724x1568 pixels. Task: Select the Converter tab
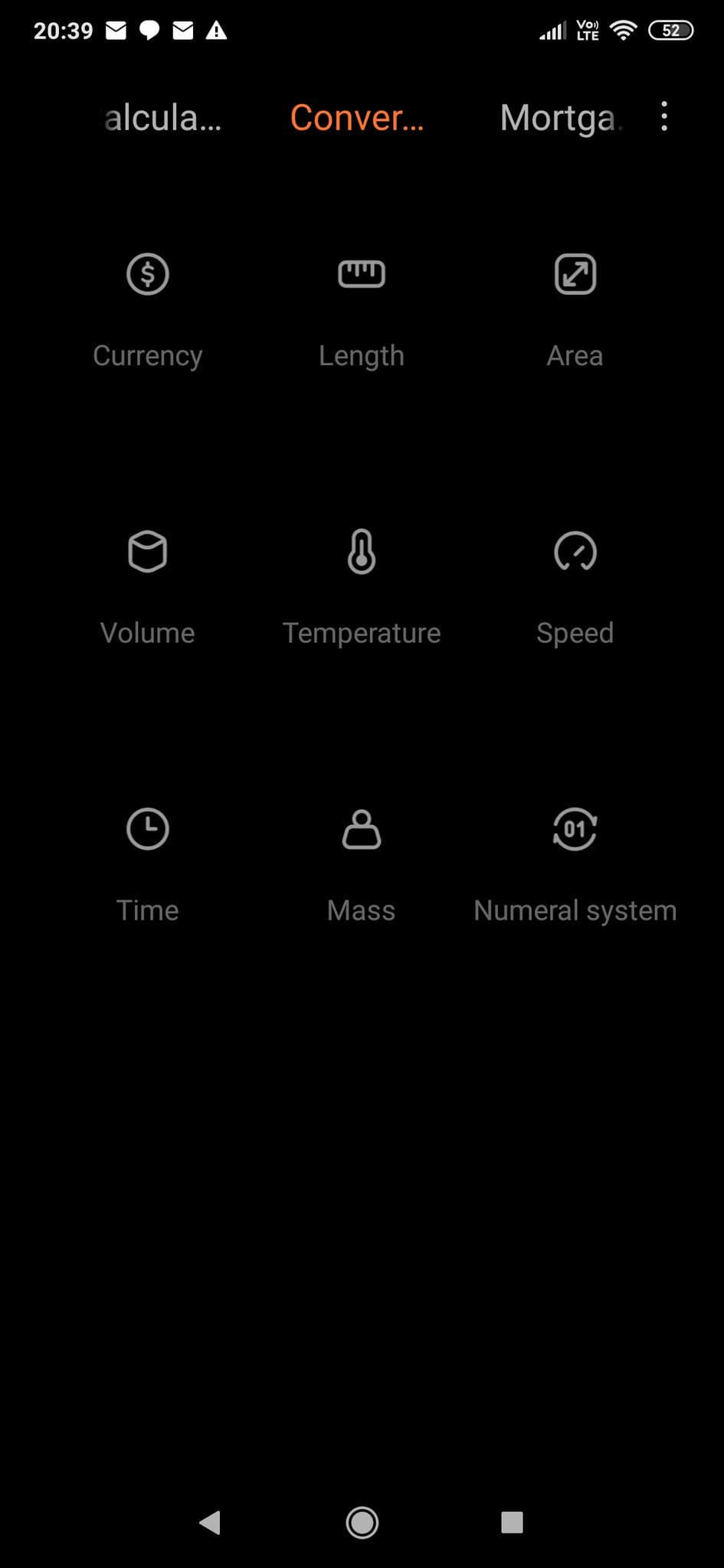tap(357, 118)
